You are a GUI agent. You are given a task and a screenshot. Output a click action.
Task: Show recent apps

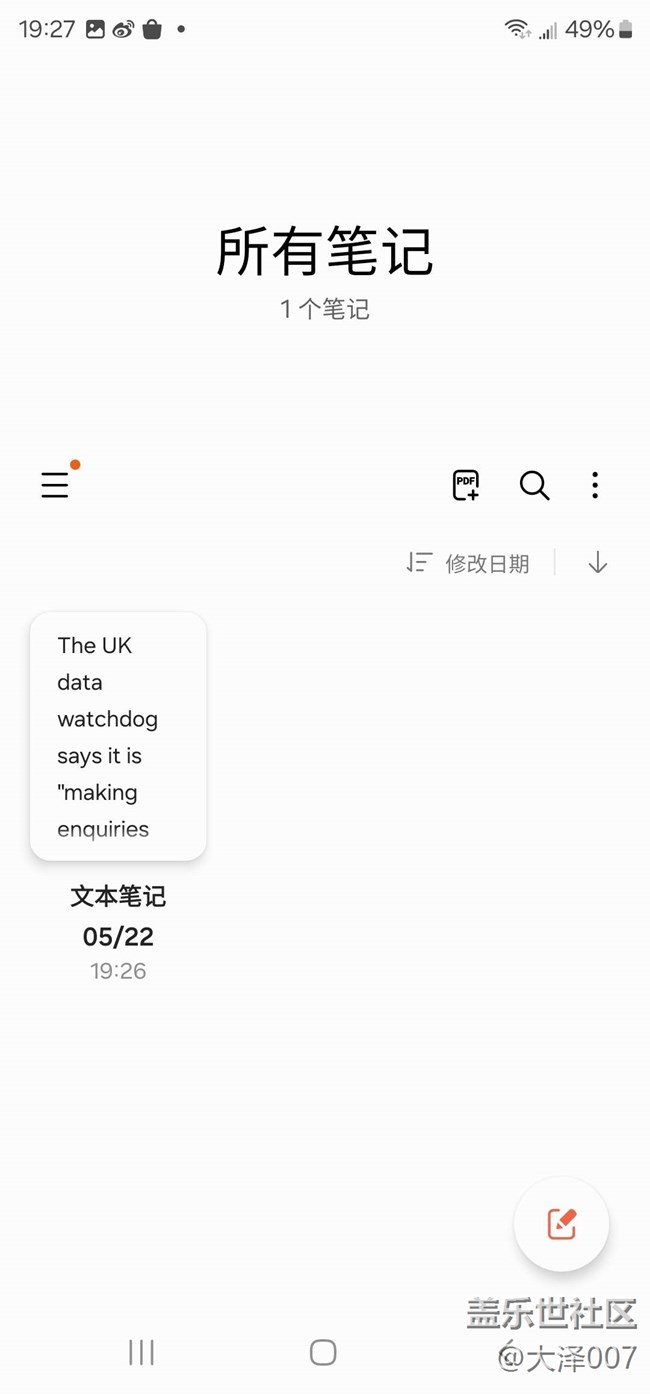point(142,1352)
